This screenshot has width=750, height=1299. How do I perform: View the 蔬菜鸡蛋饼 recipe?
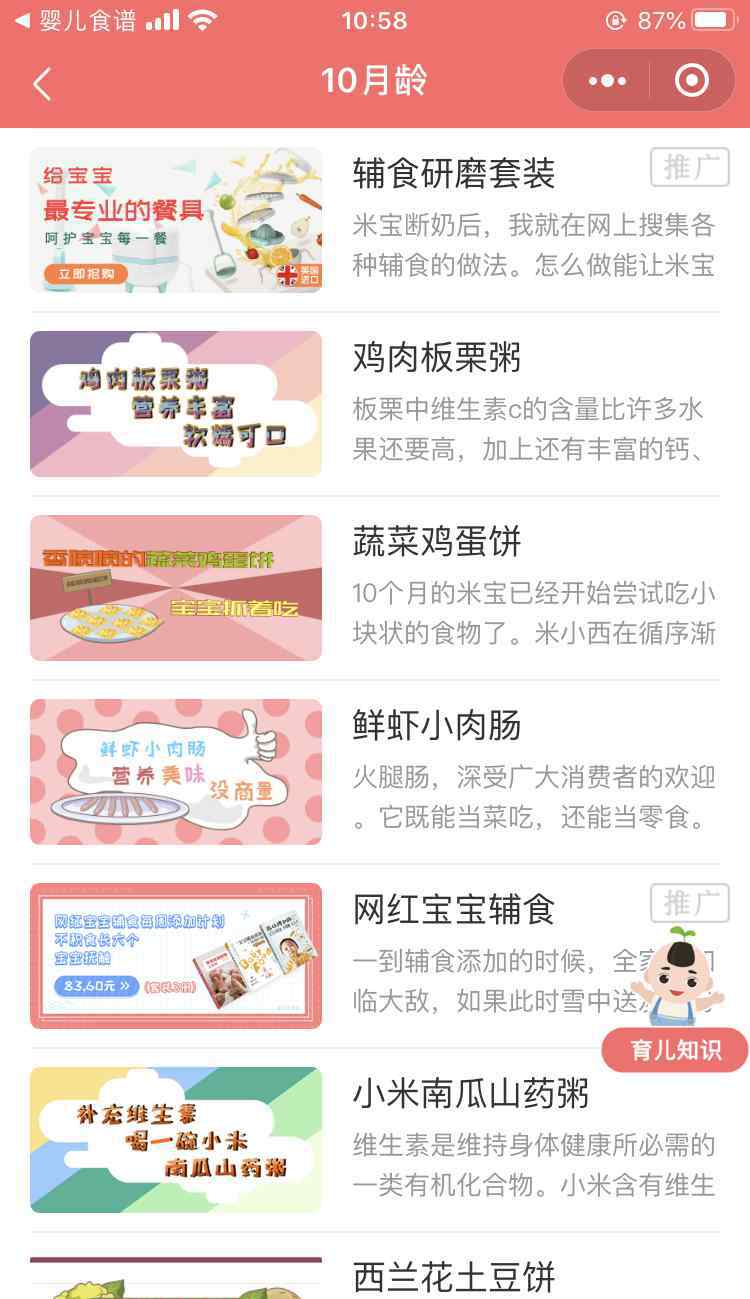375,588
